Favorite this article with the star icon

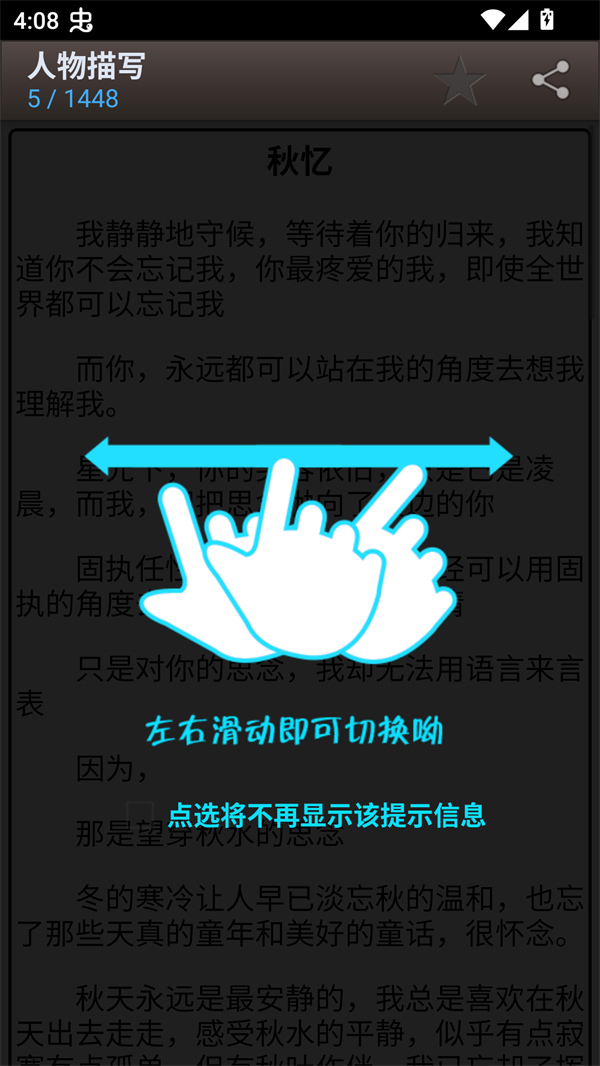460,82
